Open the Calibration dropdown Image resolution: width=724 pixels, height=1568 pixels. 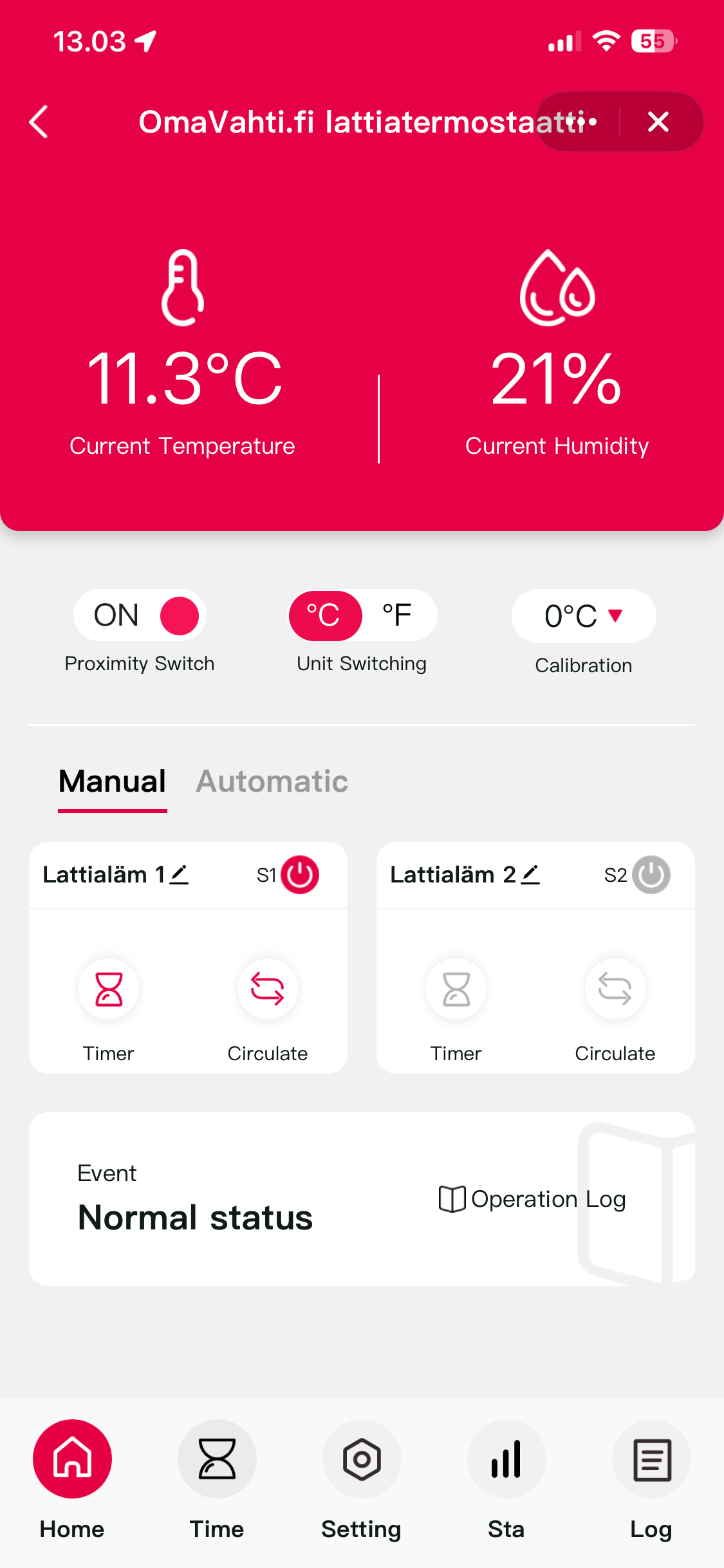point(584,616)
